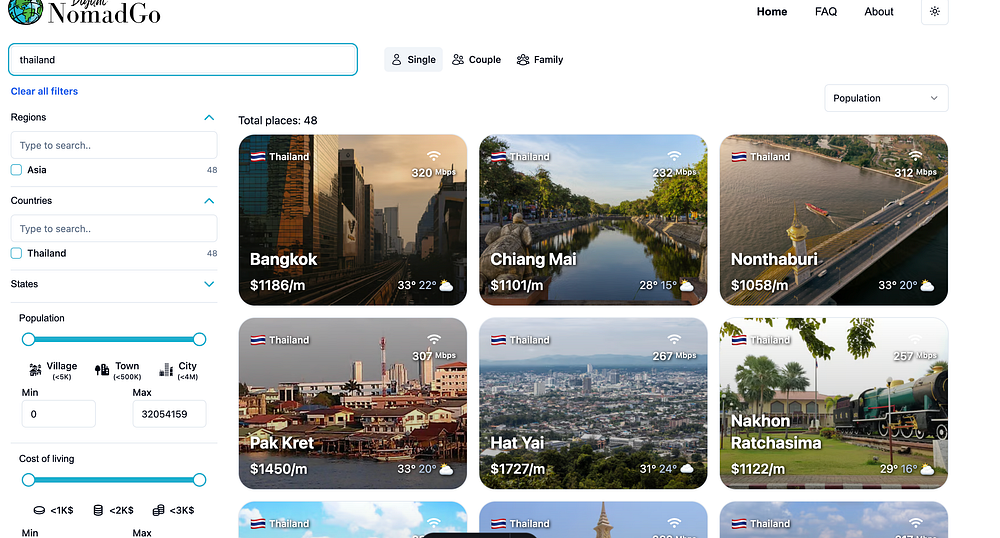Switch to the Family option
This screenshot has height=538, width=1000.
(540, 60)
